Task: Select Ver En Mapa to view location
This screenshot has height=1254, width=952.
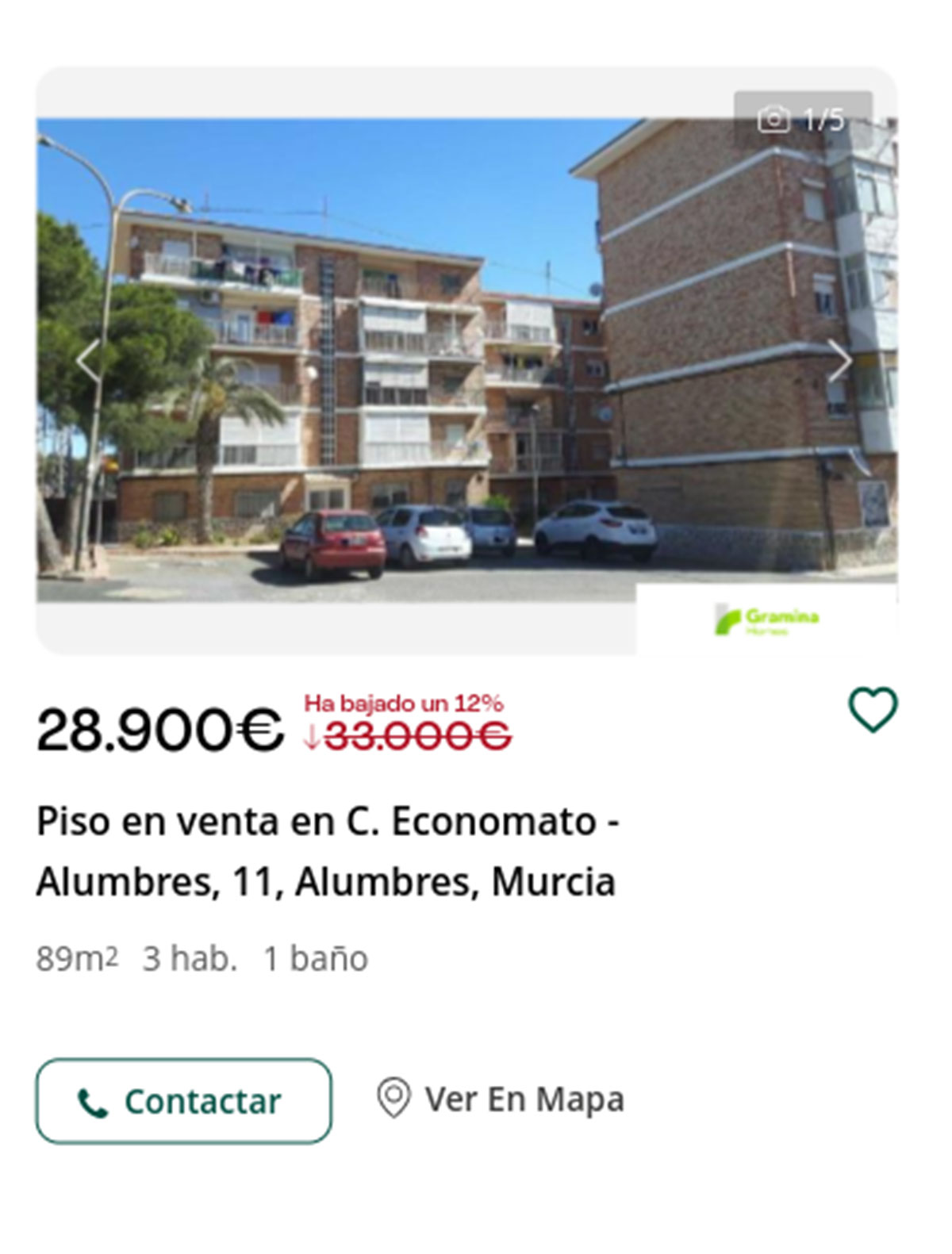Action: pyautogui.click(x=524, y=1100)
